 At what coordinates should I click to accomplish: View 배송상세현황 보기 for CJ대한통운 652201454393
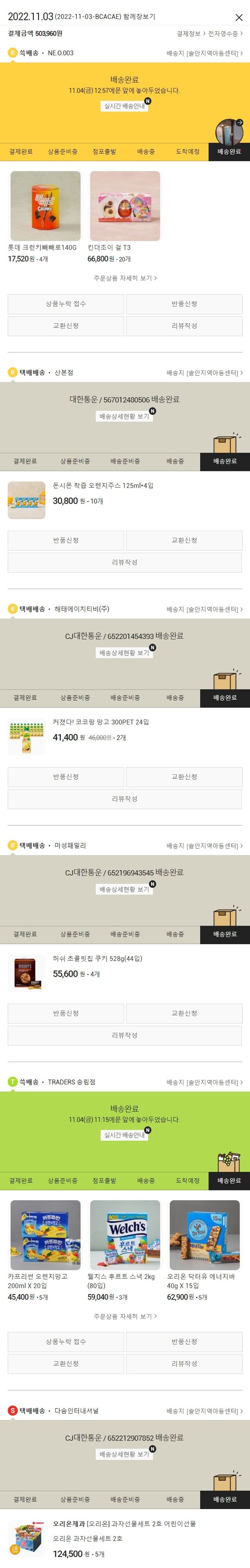(124, 653)
